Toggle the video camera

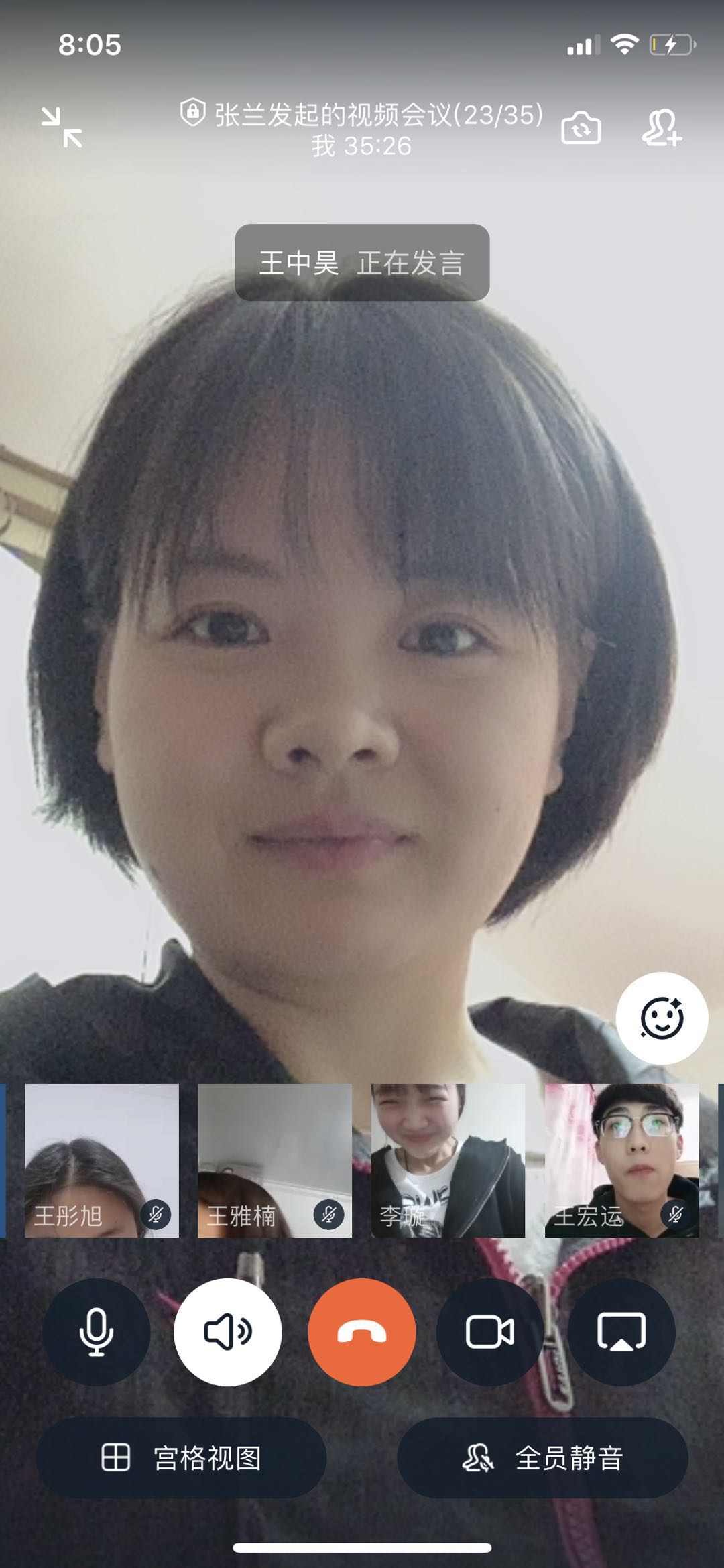coord(490,1331)
